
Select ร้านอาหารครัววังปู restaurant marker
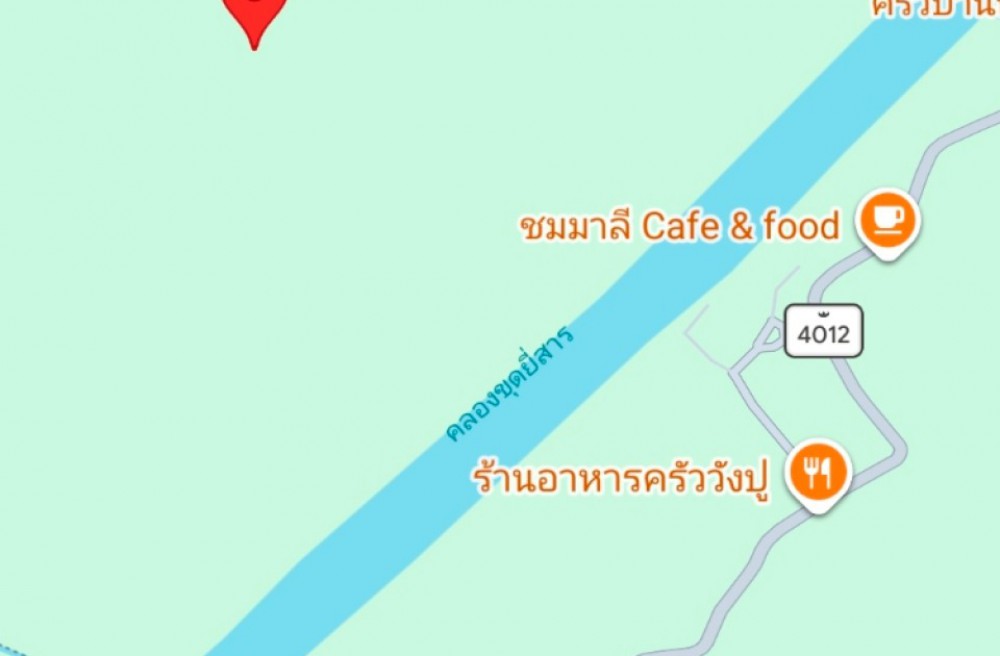point(819,472)
